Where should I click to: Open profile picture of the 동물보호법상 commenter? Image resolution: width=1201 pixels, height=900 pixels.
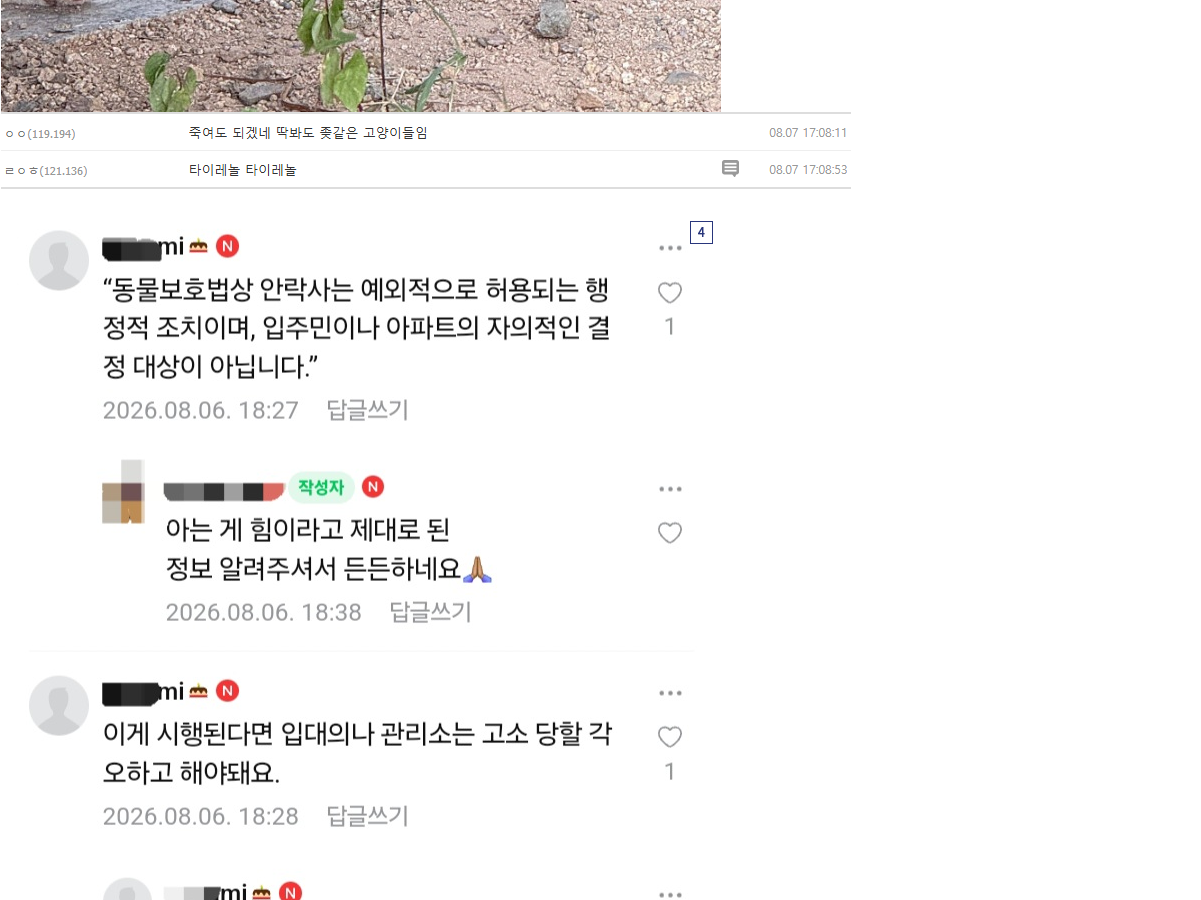point(59,261)
